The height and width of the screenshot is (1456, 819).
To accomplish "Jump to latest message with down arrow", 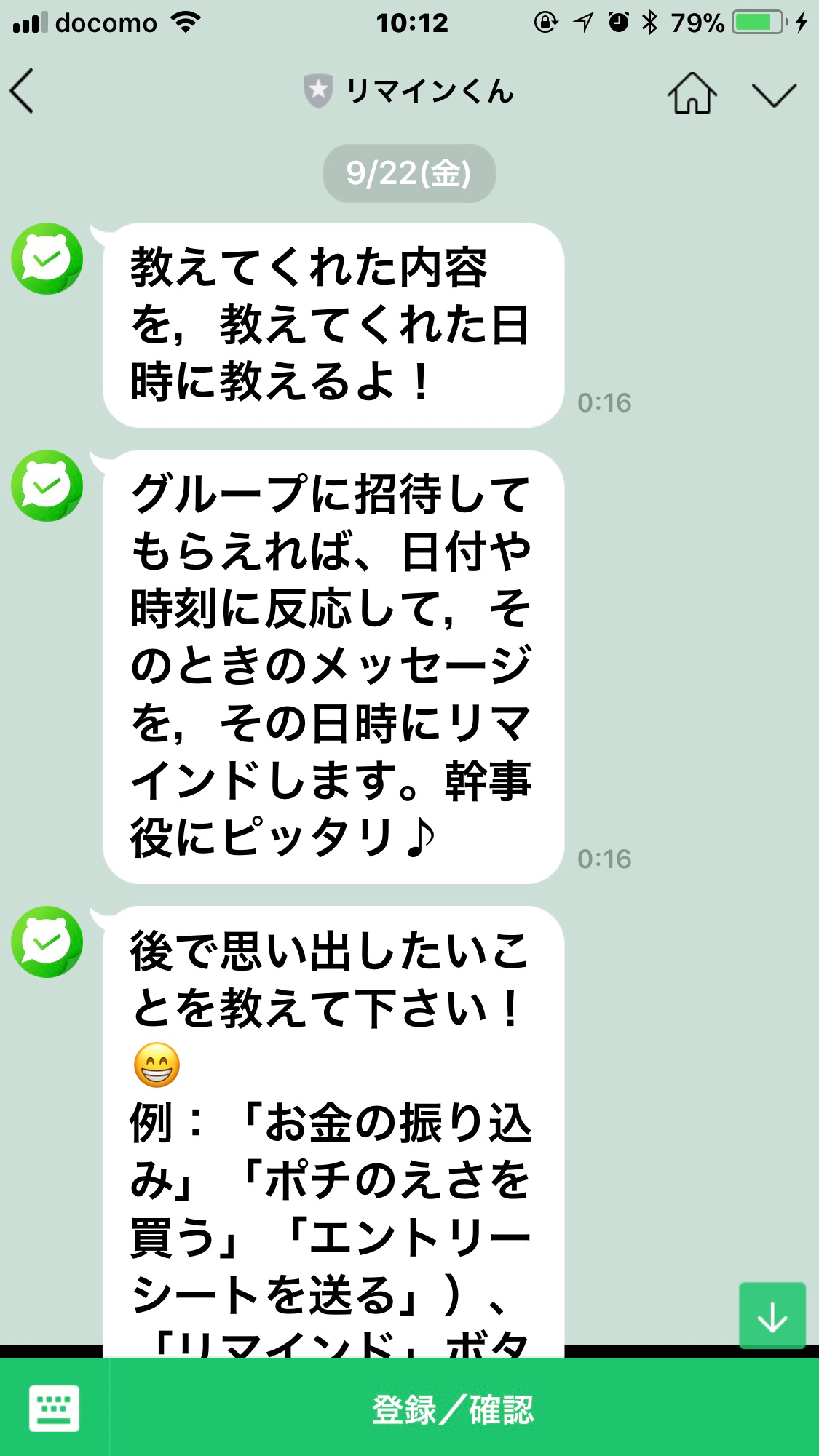I will point(772,1316).
